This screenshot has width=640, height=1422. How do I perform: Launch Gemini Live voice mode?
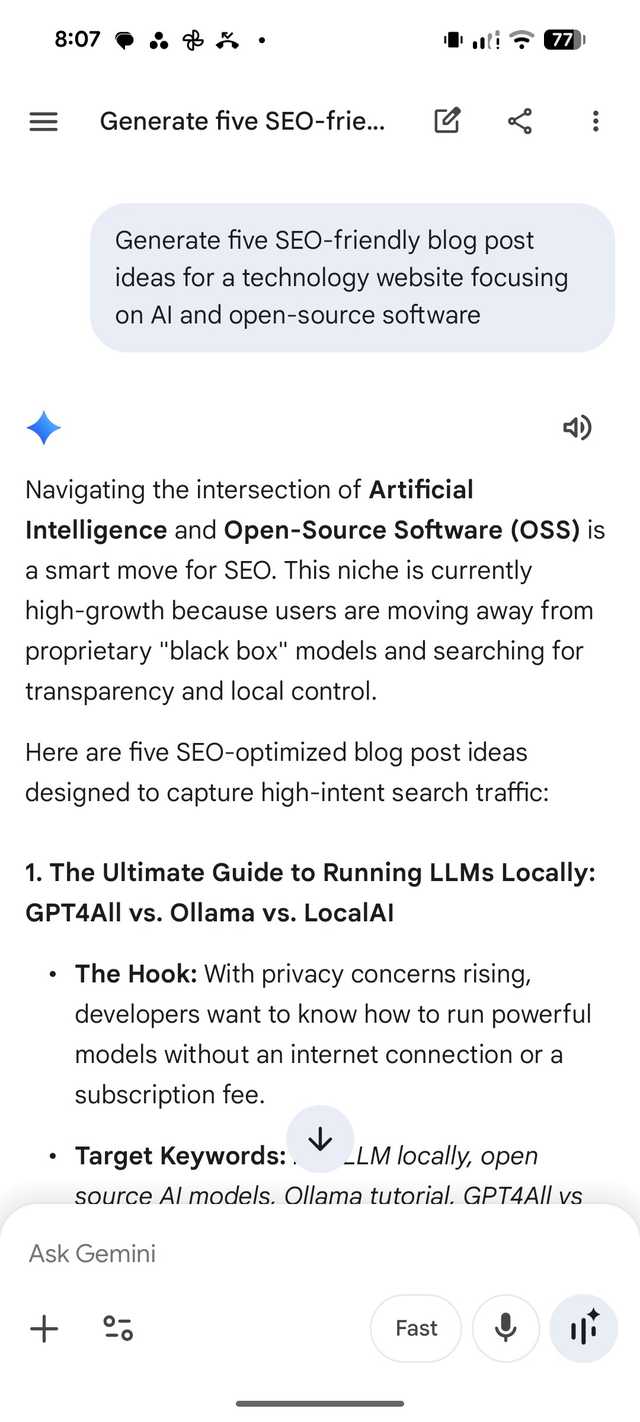[x=584, y=1328]
